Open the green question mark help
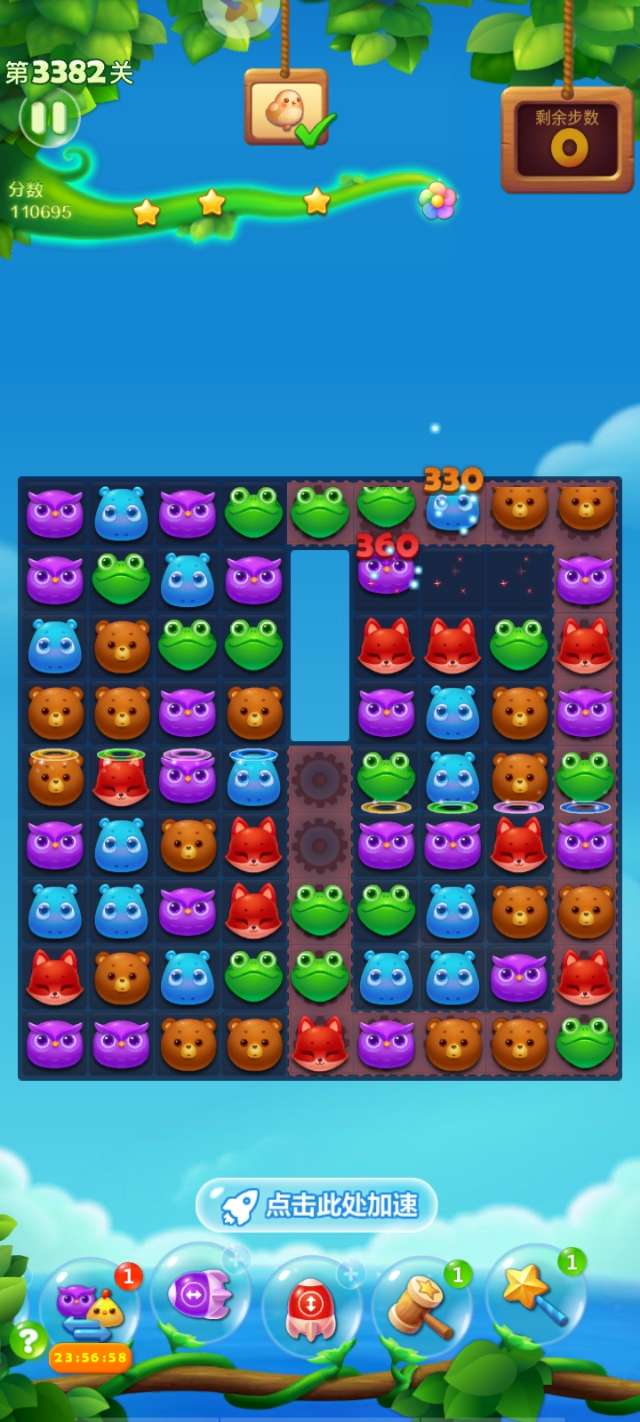The image size is (640, 1422). coord(27,1339)
